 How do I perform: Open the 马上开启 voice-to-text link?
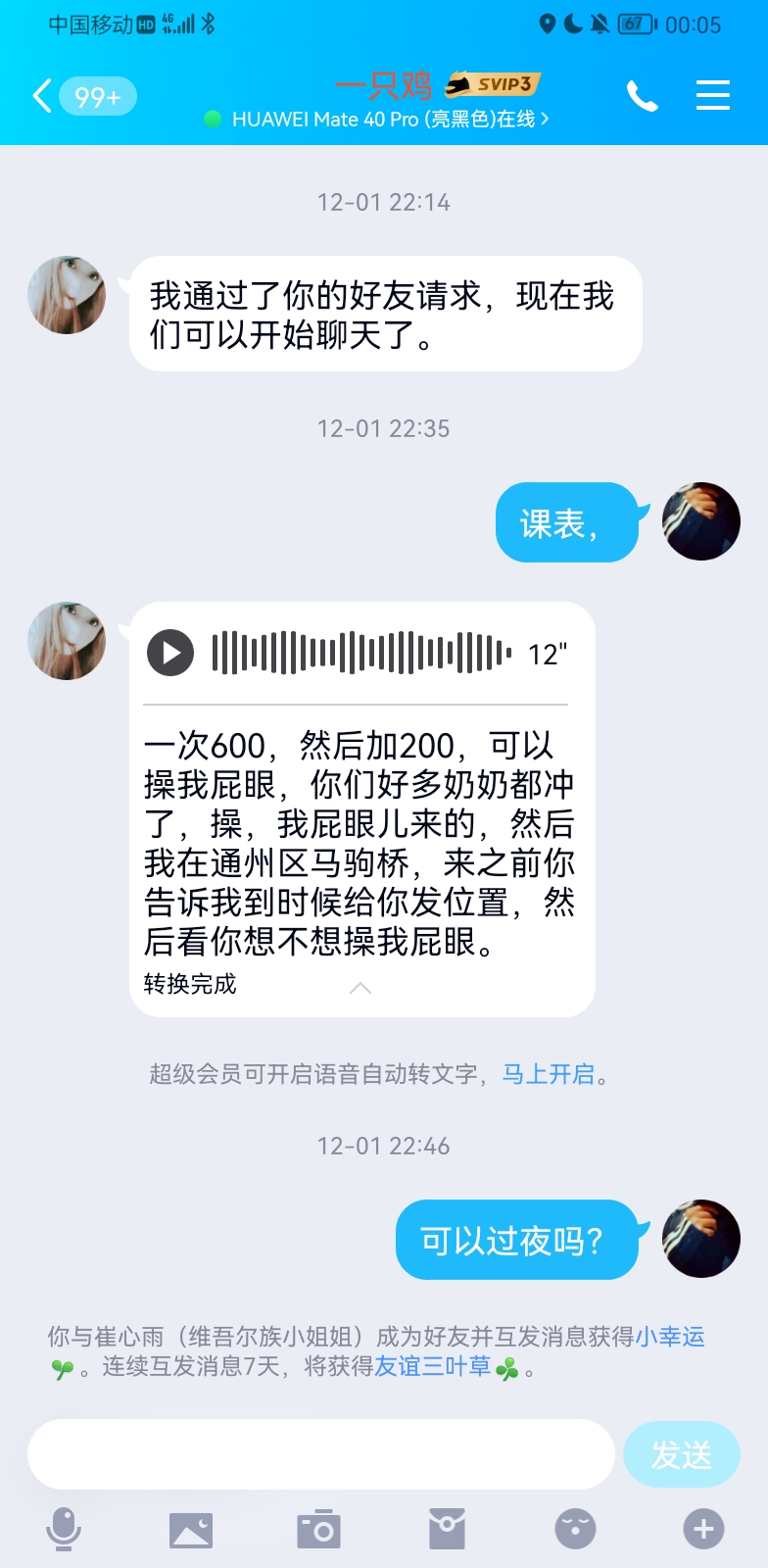pos(548,1074)
